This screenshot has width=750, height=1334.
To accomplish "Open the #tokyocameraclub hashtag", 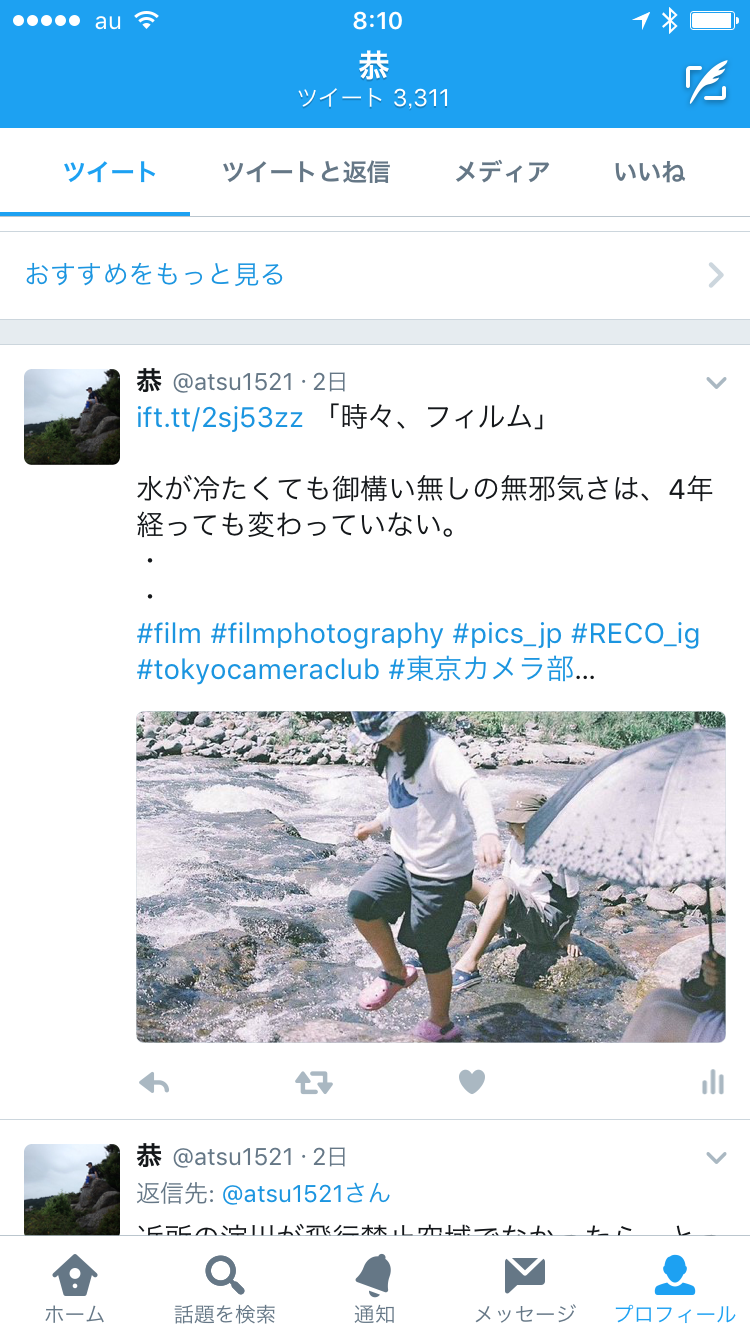I will (258, 669).
